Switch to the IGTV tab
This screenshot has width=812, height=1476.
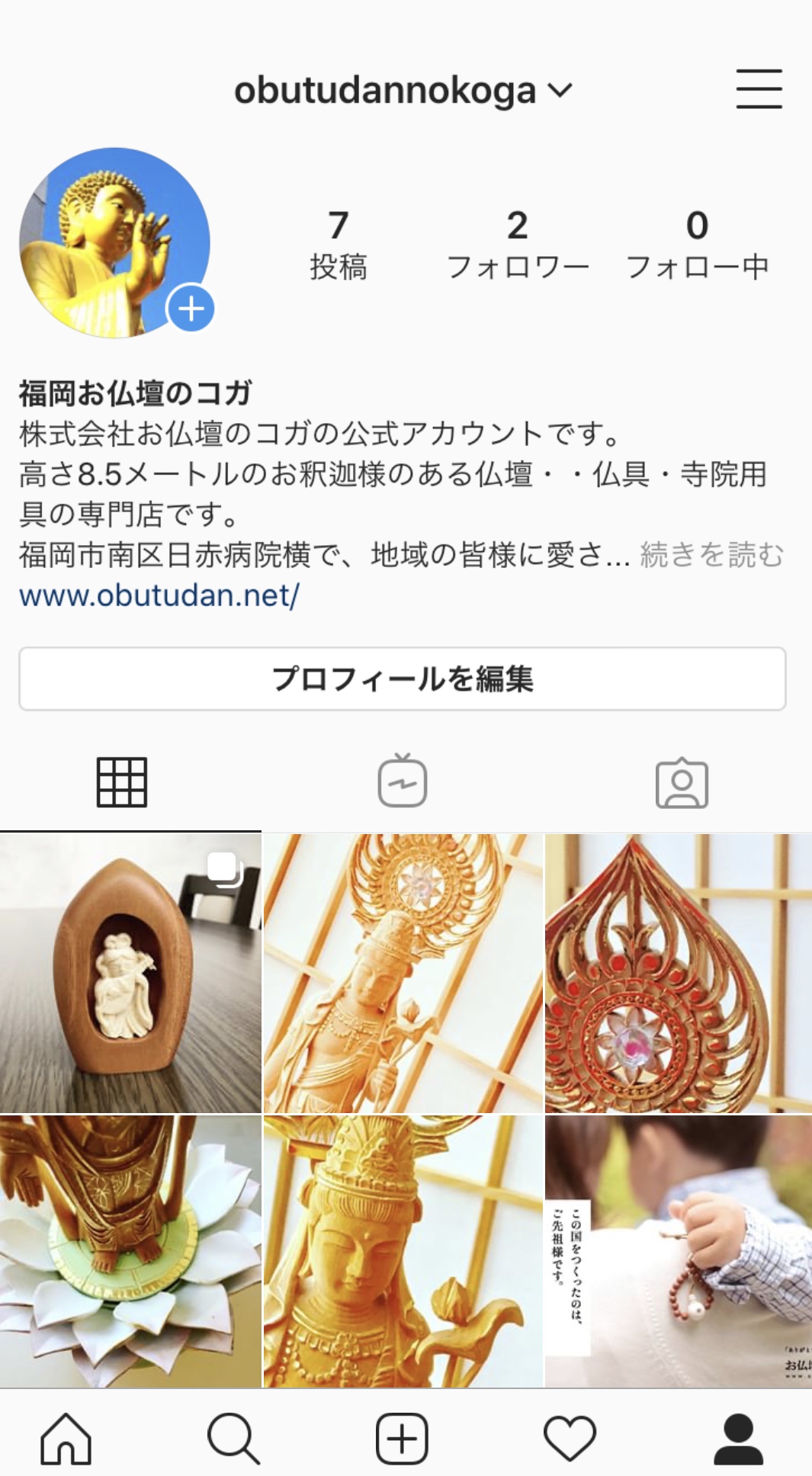[403, 781]
